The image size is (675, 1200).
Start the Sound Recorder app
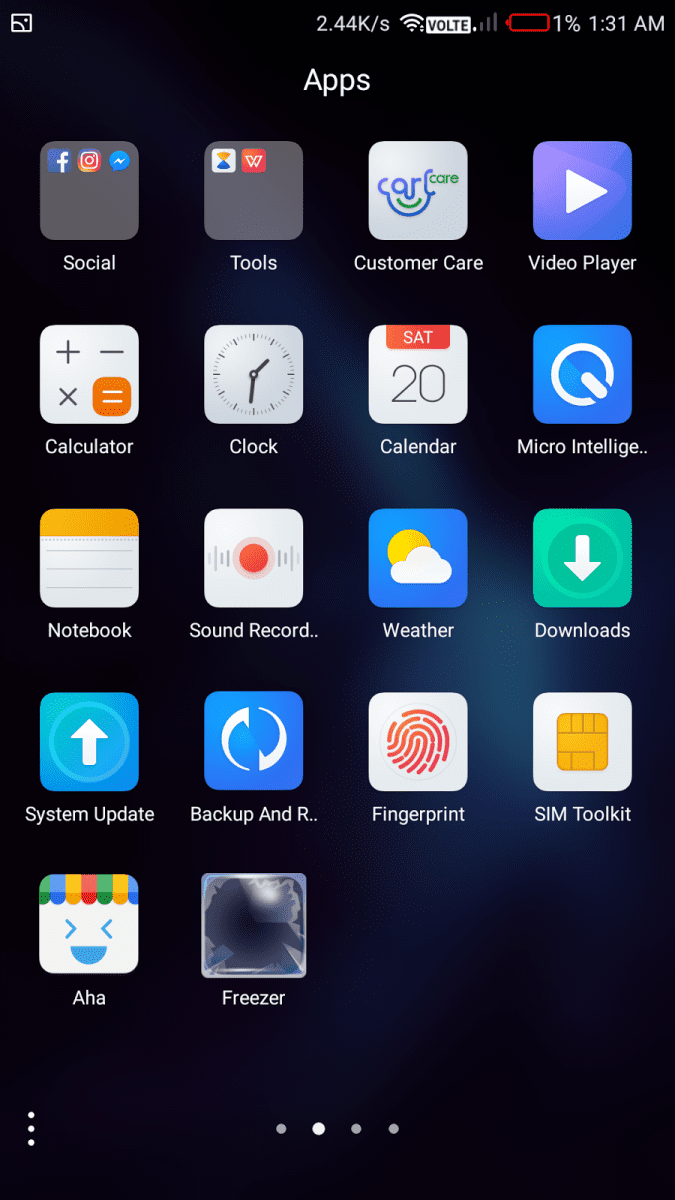[253, 558]
